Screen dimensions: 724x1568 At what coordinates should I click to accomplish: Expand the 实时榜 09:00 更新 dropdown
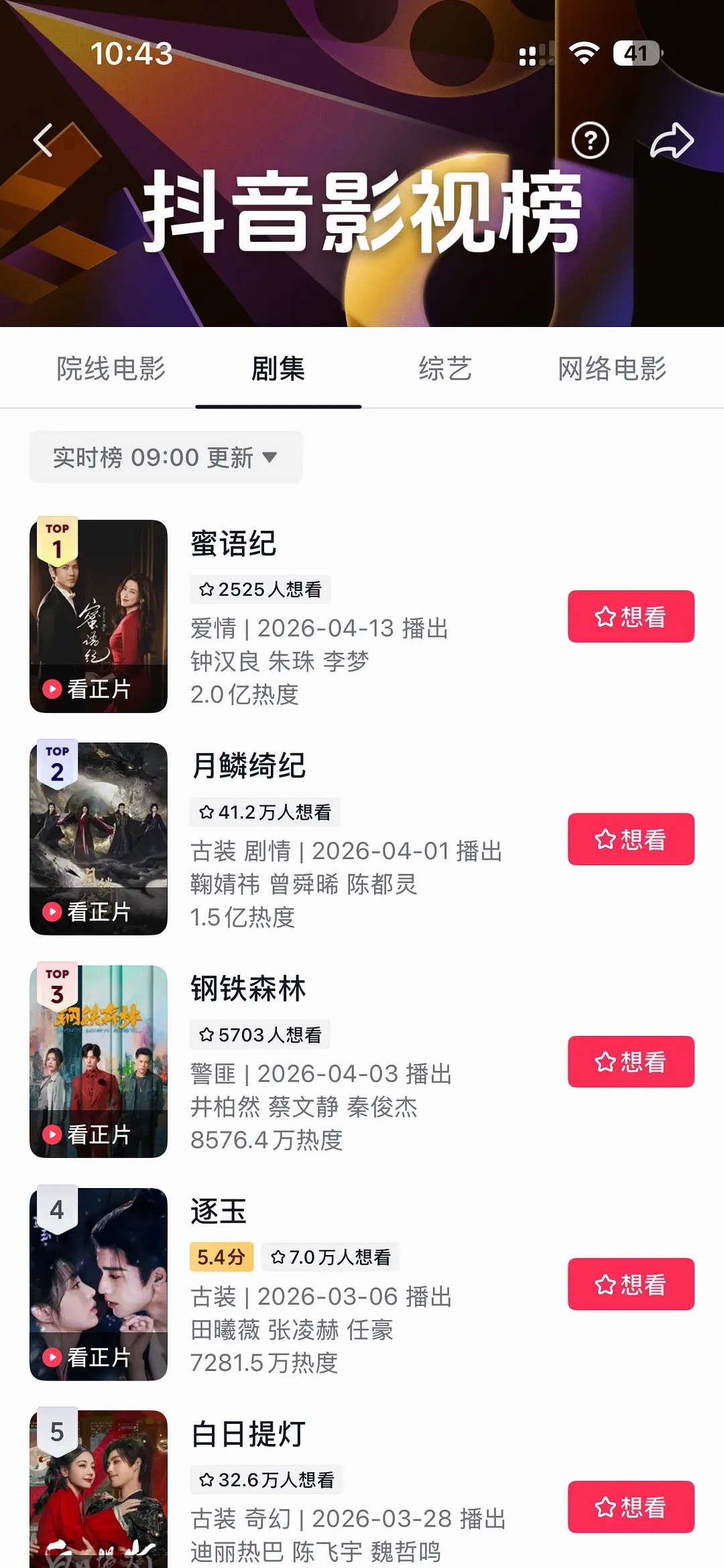(x=166, y=457)
